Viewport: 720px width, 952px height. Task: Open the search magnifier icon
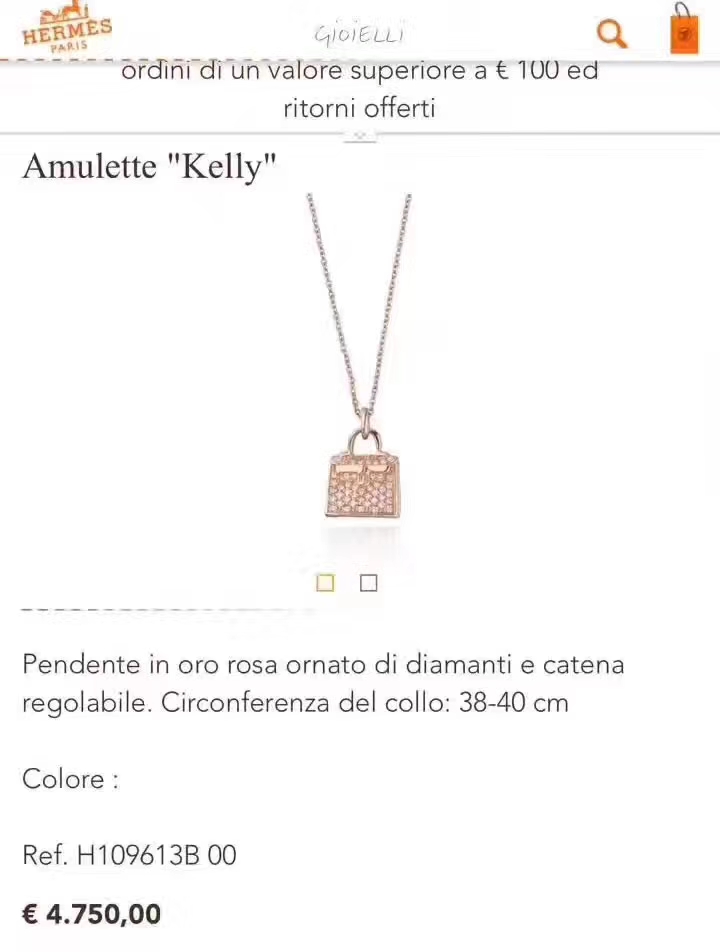(611, 33)
